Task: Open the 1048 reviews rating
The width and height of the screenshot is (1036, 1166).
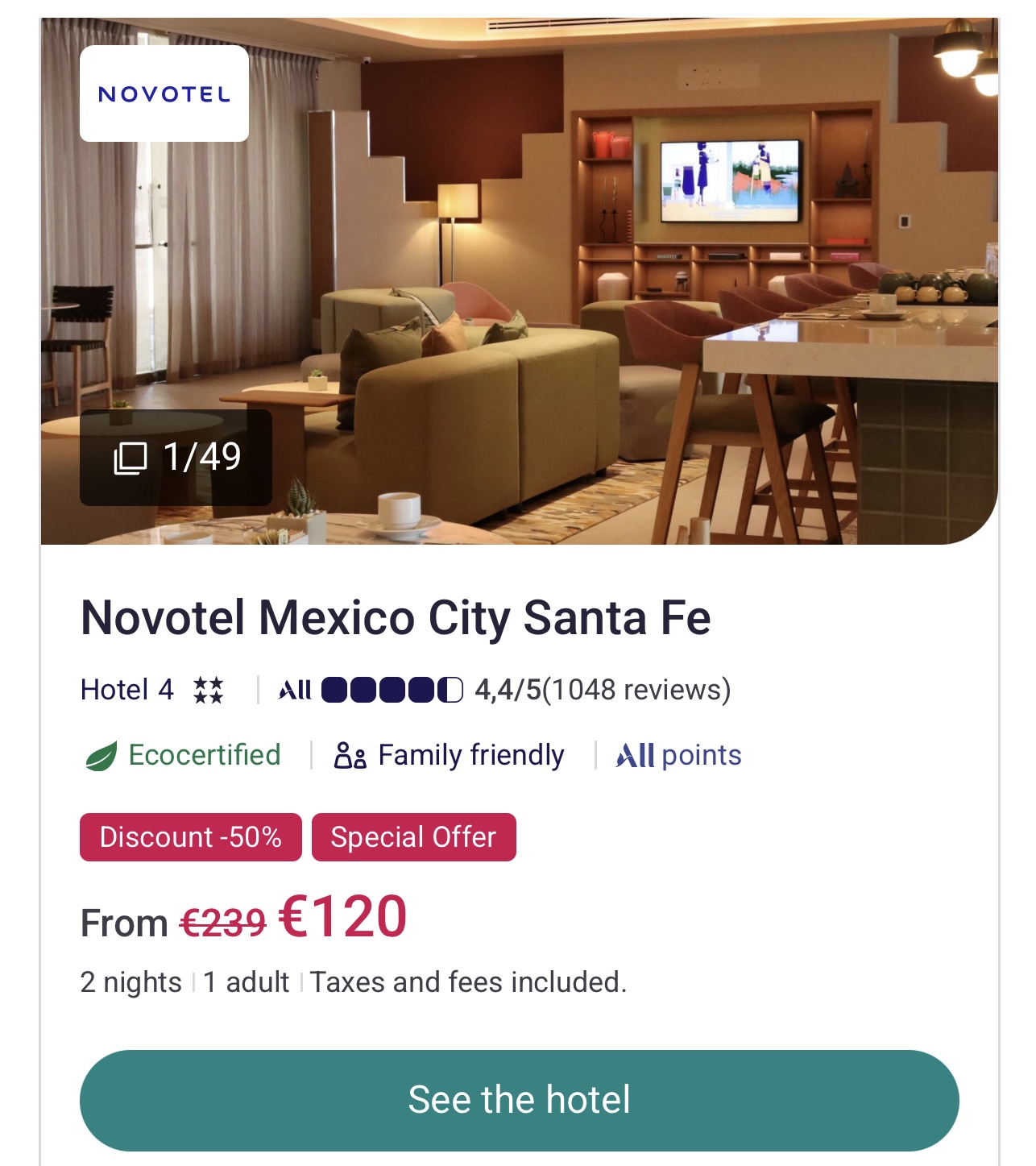Action: tap(602, 690)
